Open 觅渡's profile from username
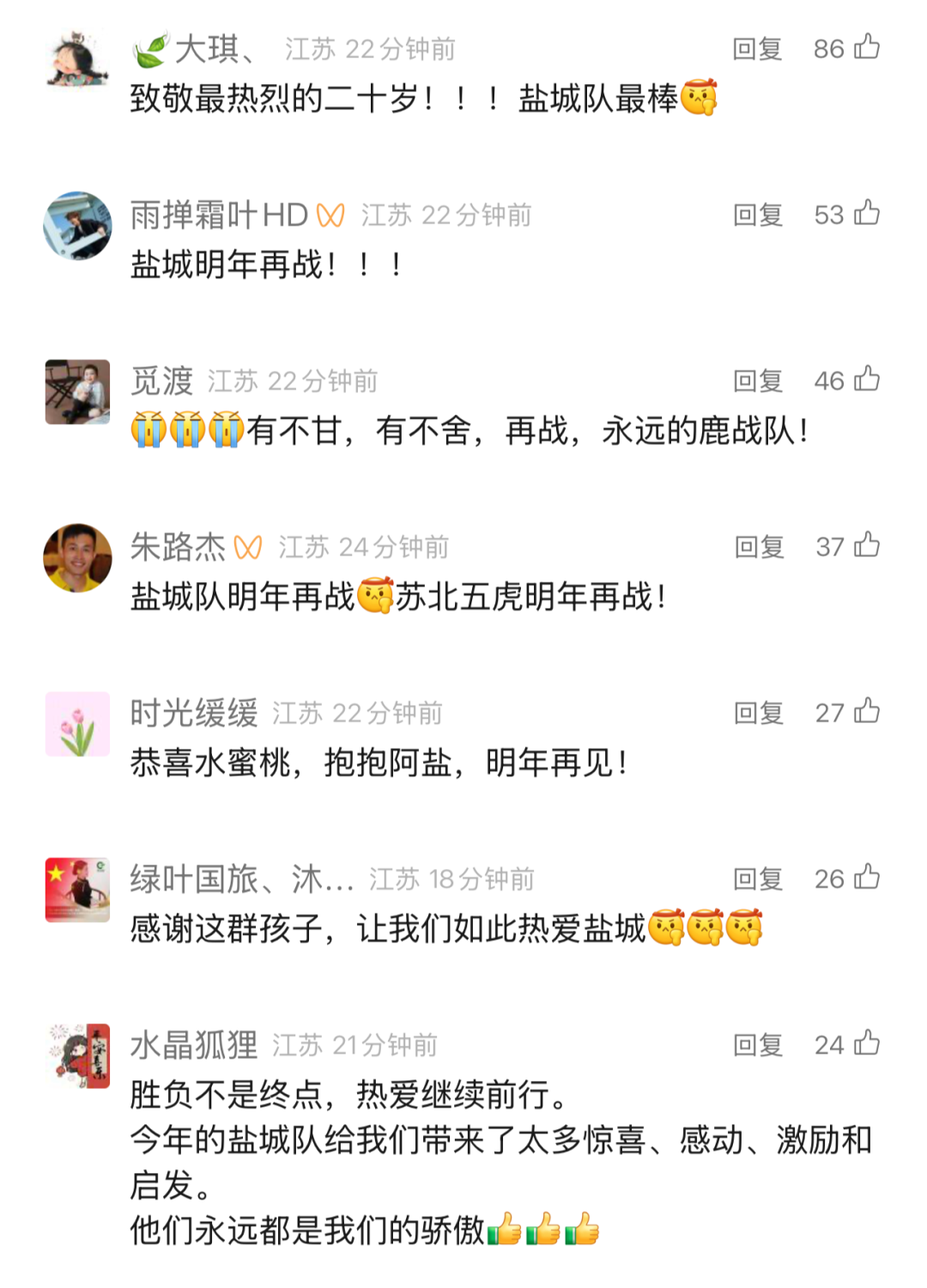Viewport: 927px width, 1288px height. click(x=161, y=380)
